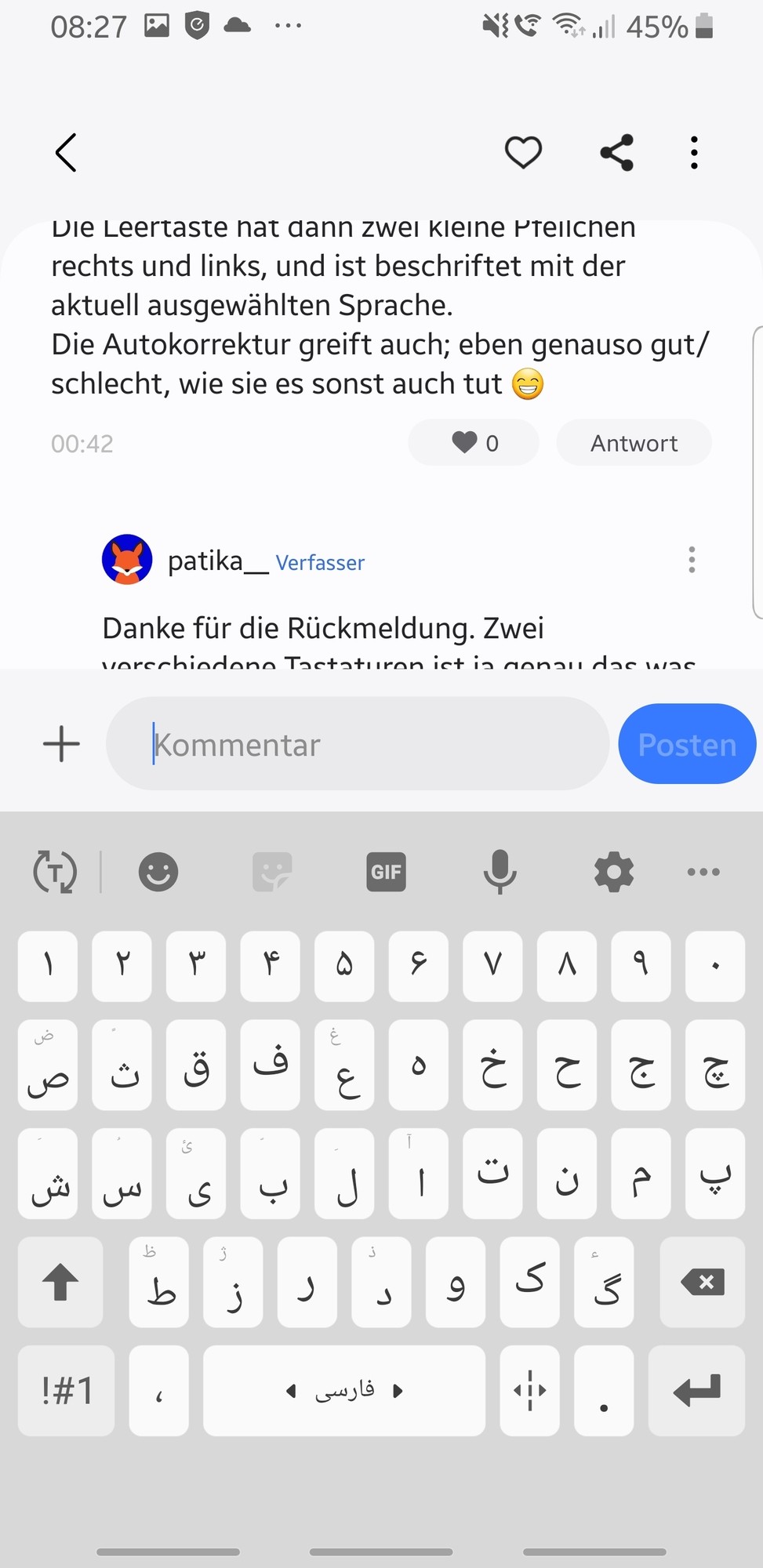Like this post with the heart icon
This screenshot has width=763, height=1568.
[x=523, y=152]
